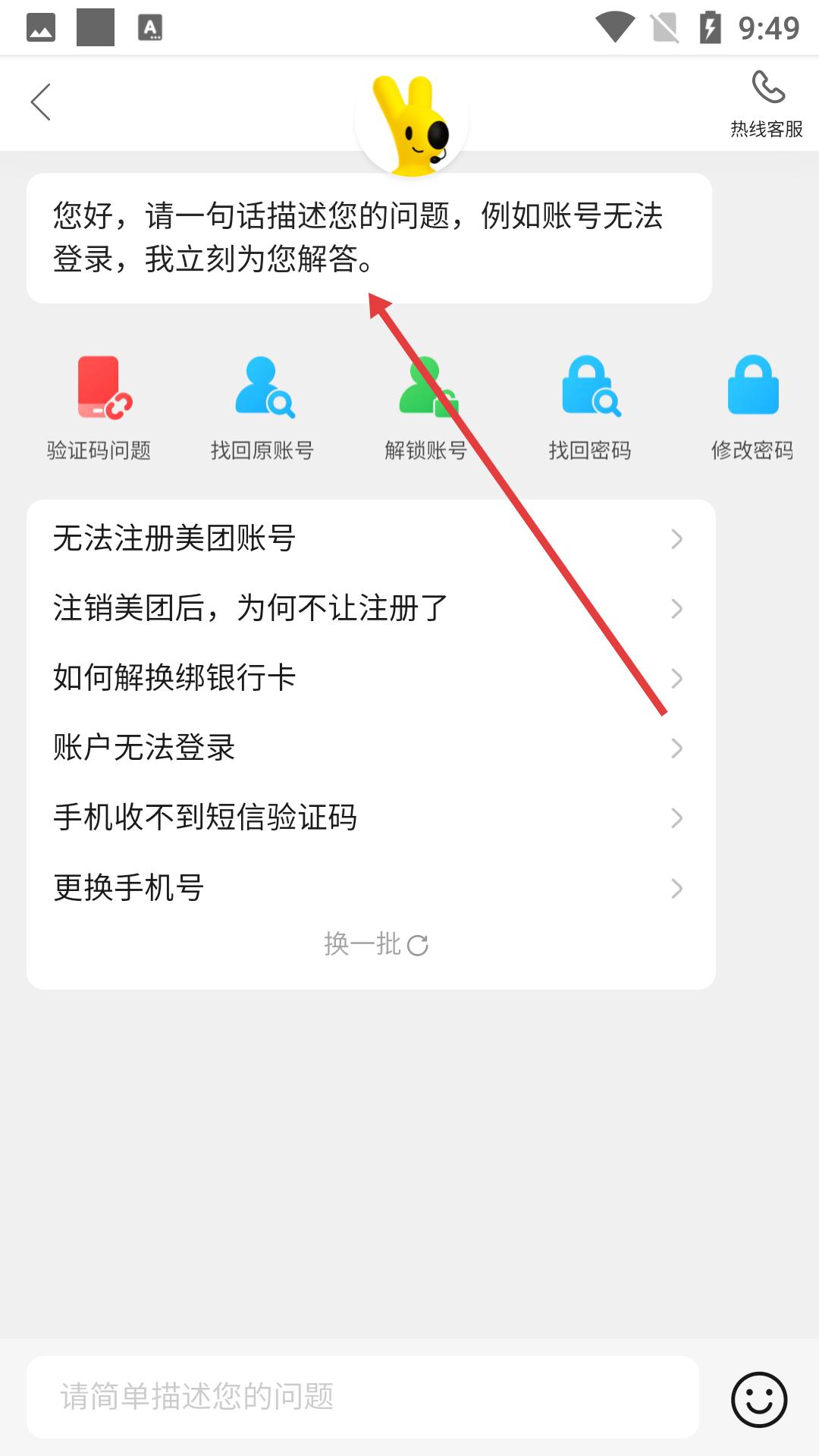This screenshot has height=1456, width=819.
Task: Open 找回原账号 shortcut
Action: click(x=262, y=408)
